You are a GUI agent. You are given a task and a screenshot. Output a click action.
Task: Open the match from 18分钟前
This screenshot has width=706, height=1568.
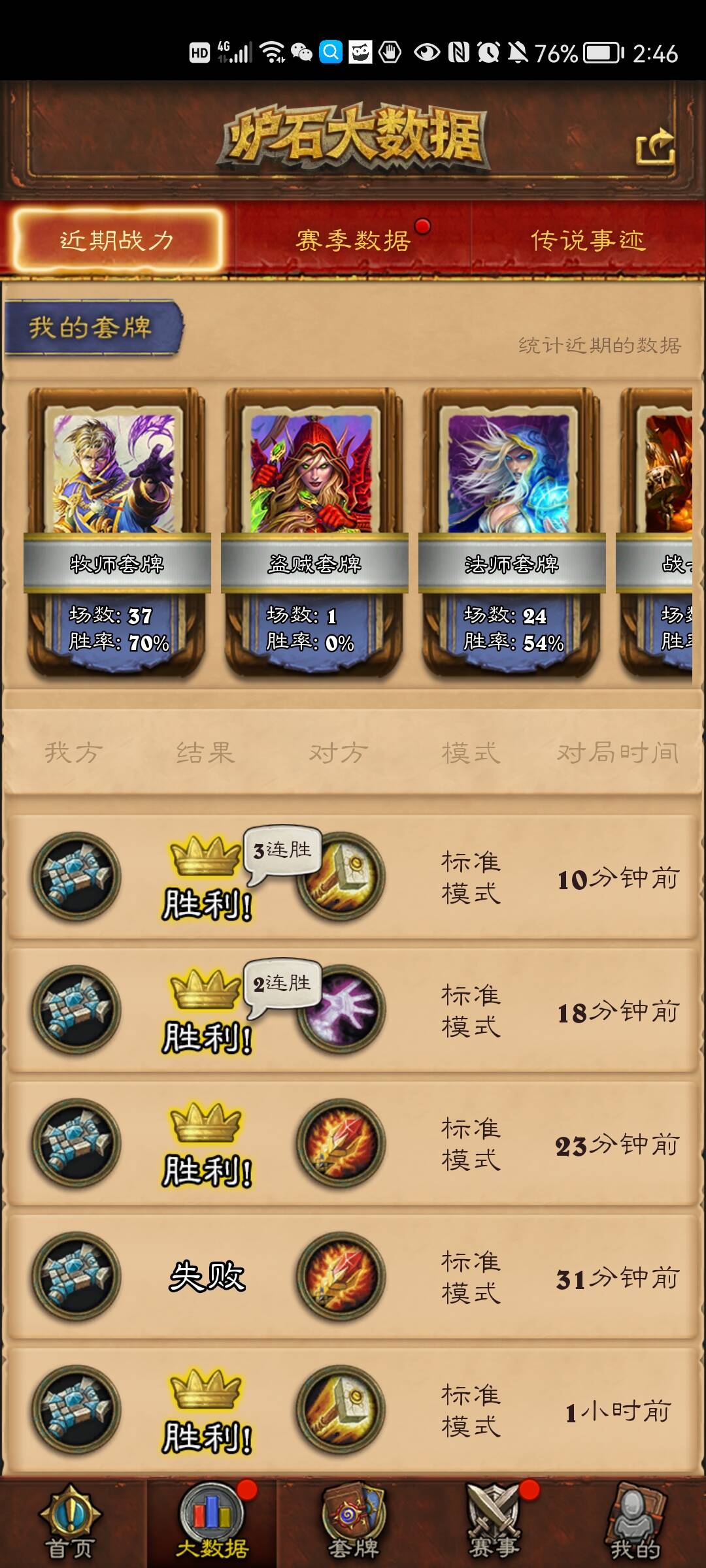click(353, 1010)
